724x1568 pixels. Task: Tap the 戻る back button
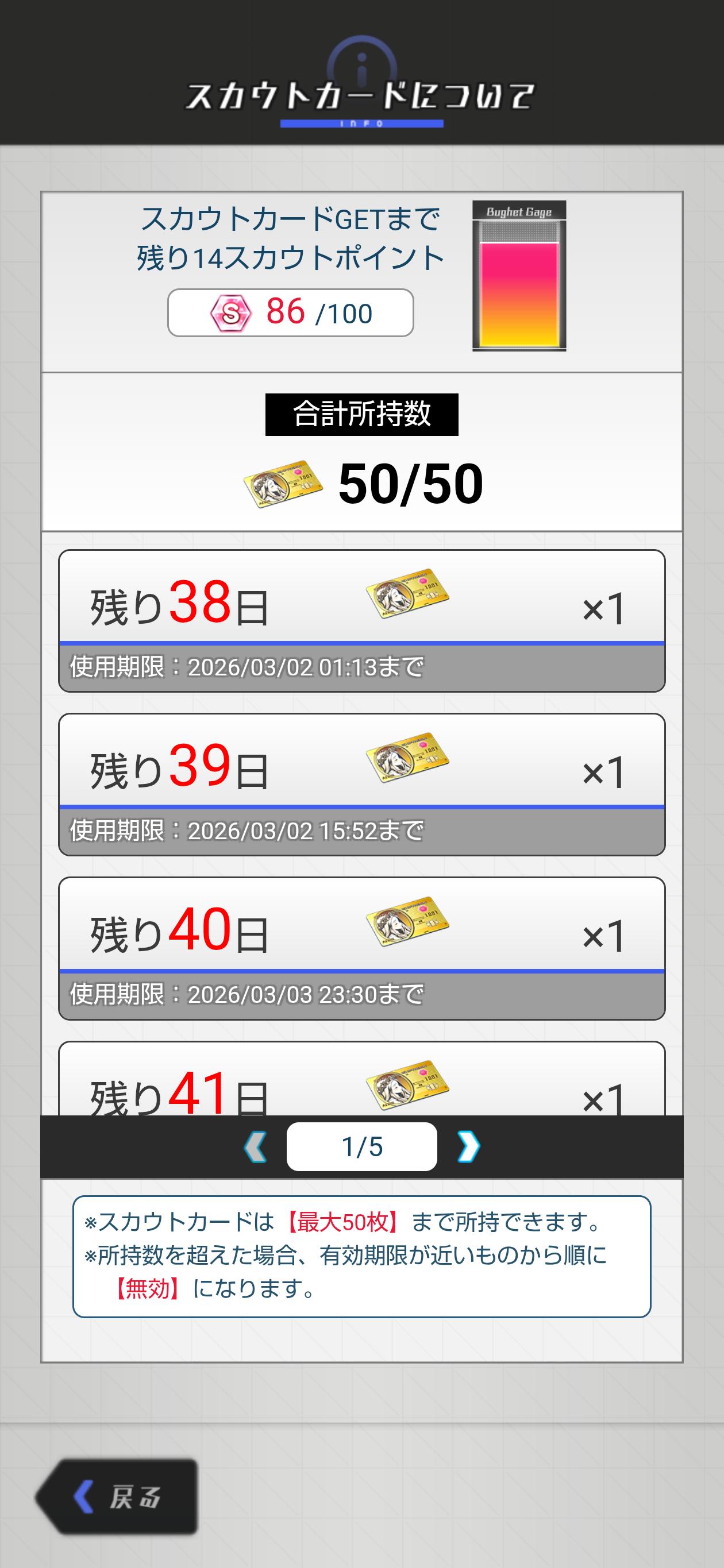pyautogui.click(x=118, y=1496)
